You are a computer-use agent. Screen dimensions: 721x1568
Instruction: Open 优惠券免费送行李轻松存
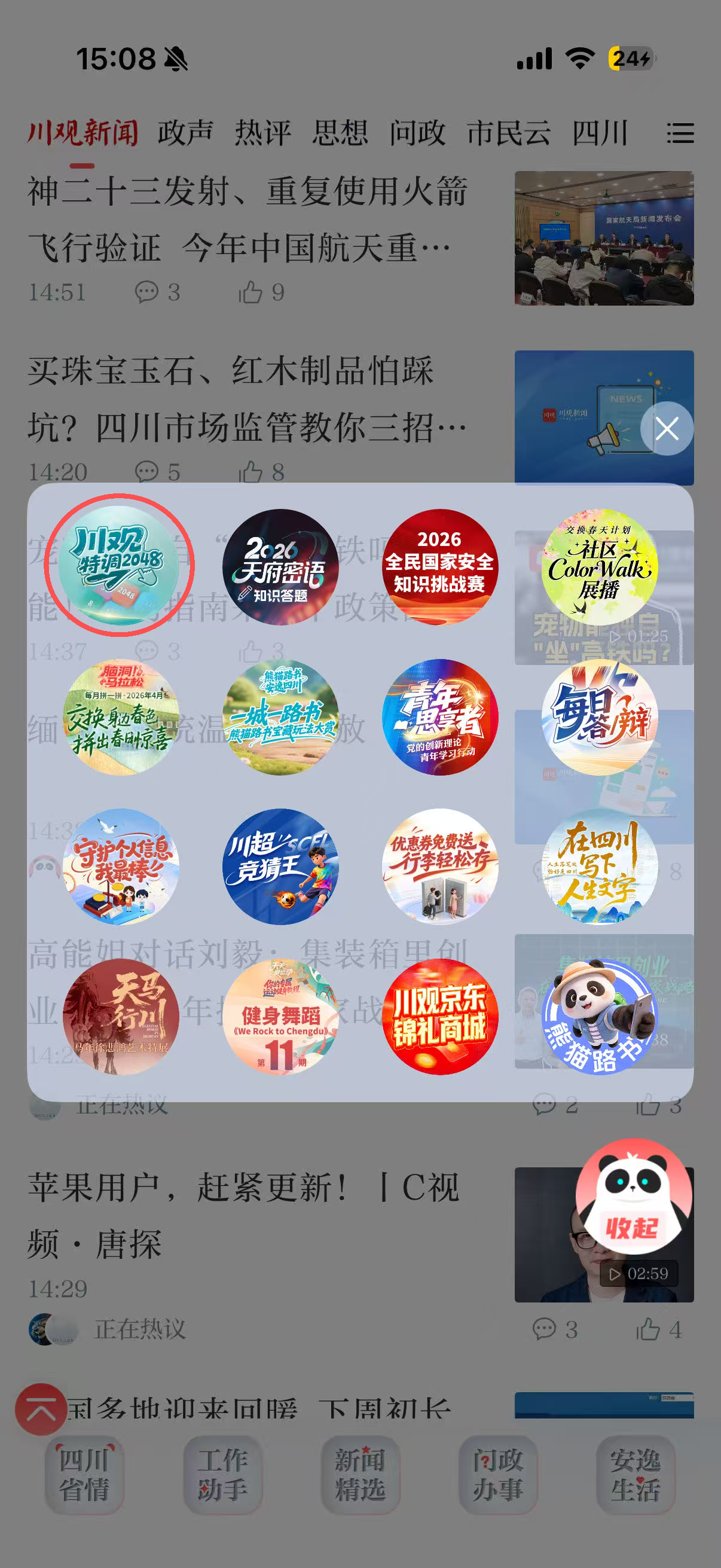click(x=439, y=866)
